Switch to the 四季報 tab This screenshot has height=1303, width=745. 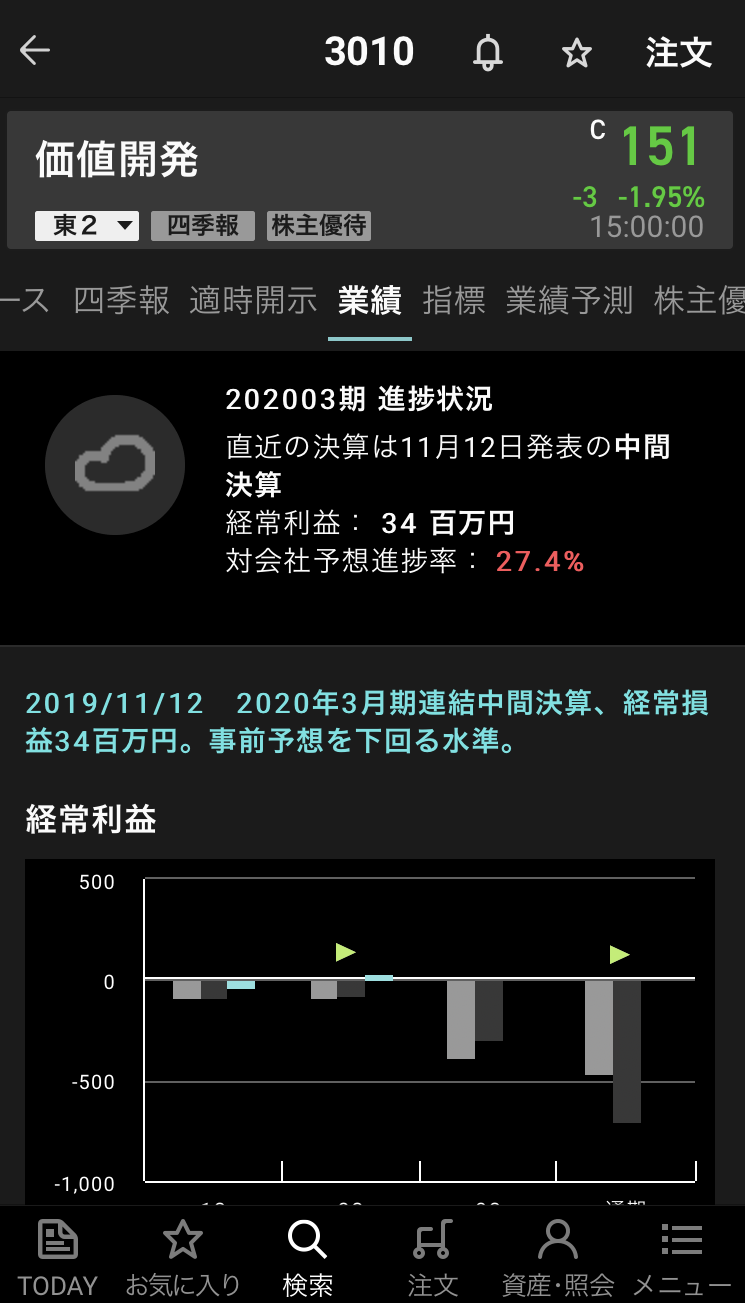(122, 300)
